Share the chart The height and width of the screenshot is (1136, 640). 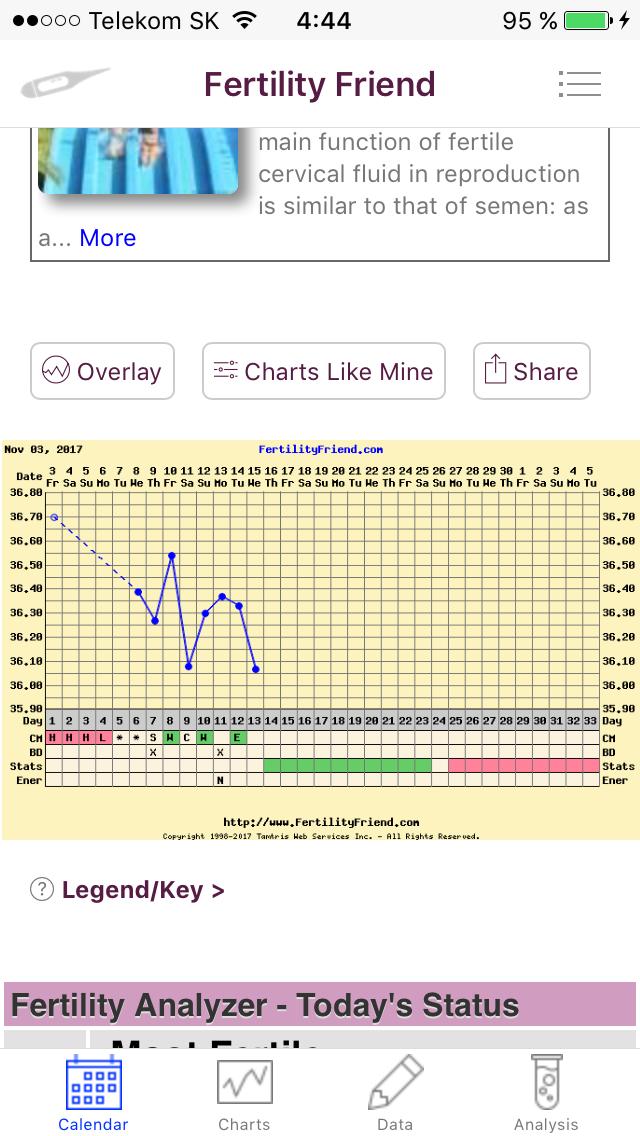pos(532,372)
